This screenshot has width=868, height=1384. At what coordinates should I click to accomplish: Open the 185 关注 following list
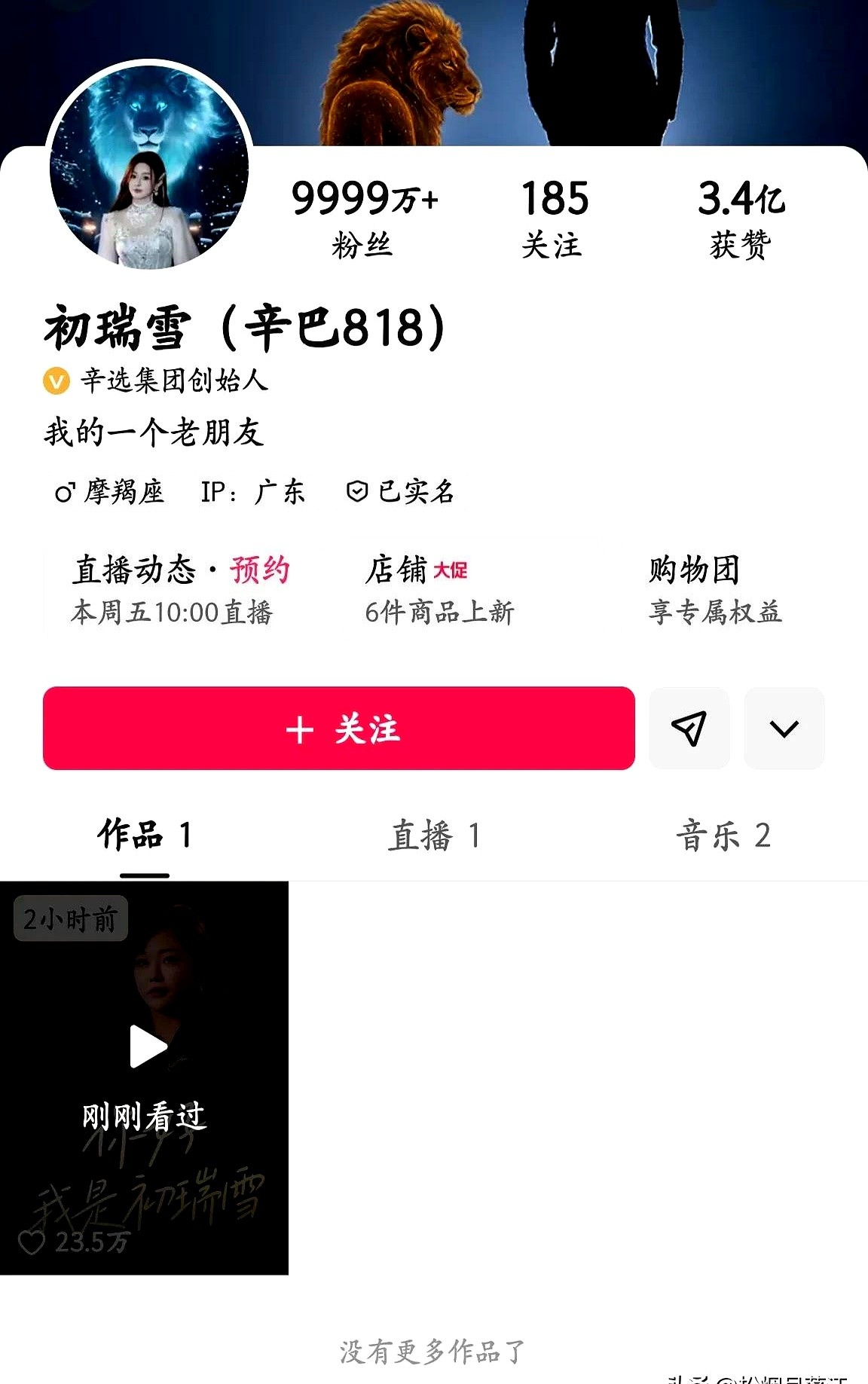(x=554, y=218)
